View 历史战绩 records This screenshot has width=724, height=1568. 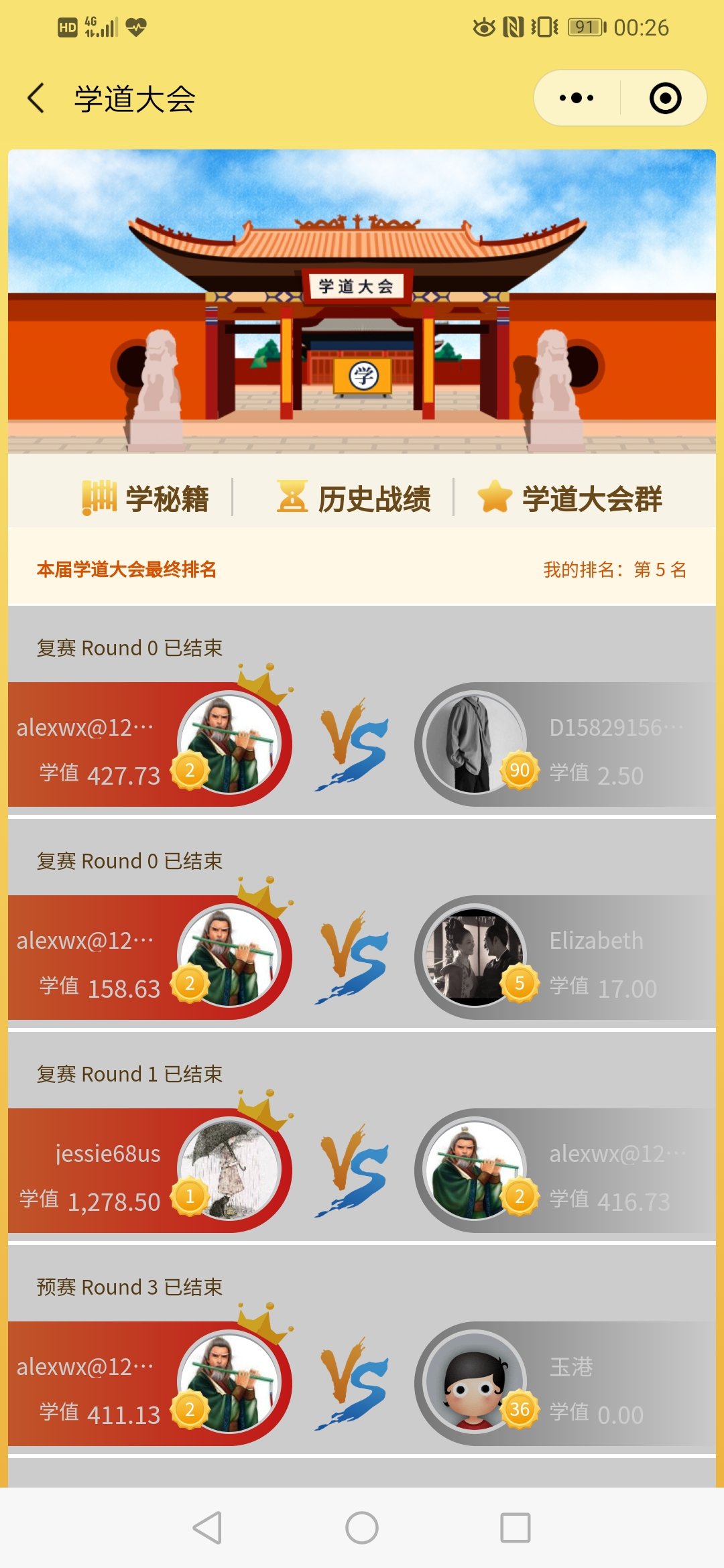354,499
